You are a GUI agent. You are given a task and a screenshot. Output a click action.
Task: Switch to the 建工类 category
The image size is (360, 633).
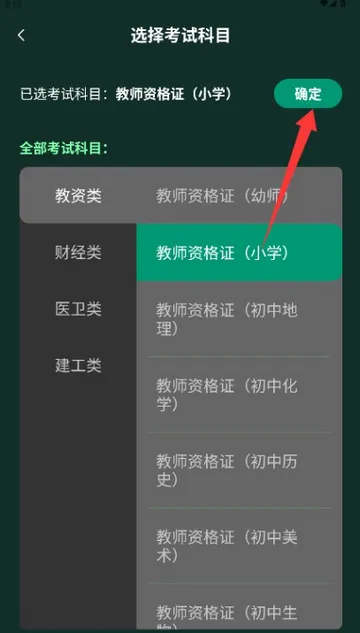click(78, 366)
